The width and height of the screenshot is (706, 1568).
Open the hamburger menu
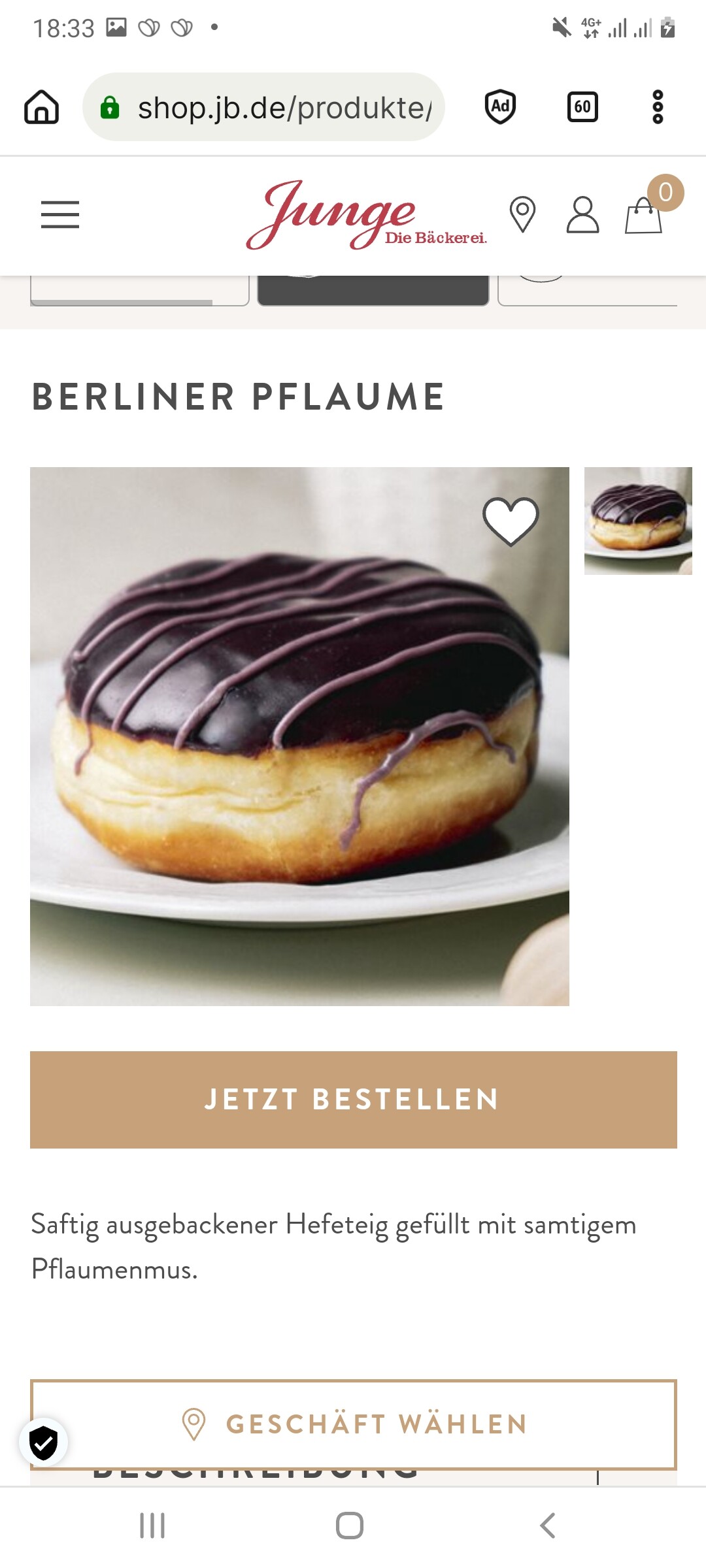(x=60, y=214)
